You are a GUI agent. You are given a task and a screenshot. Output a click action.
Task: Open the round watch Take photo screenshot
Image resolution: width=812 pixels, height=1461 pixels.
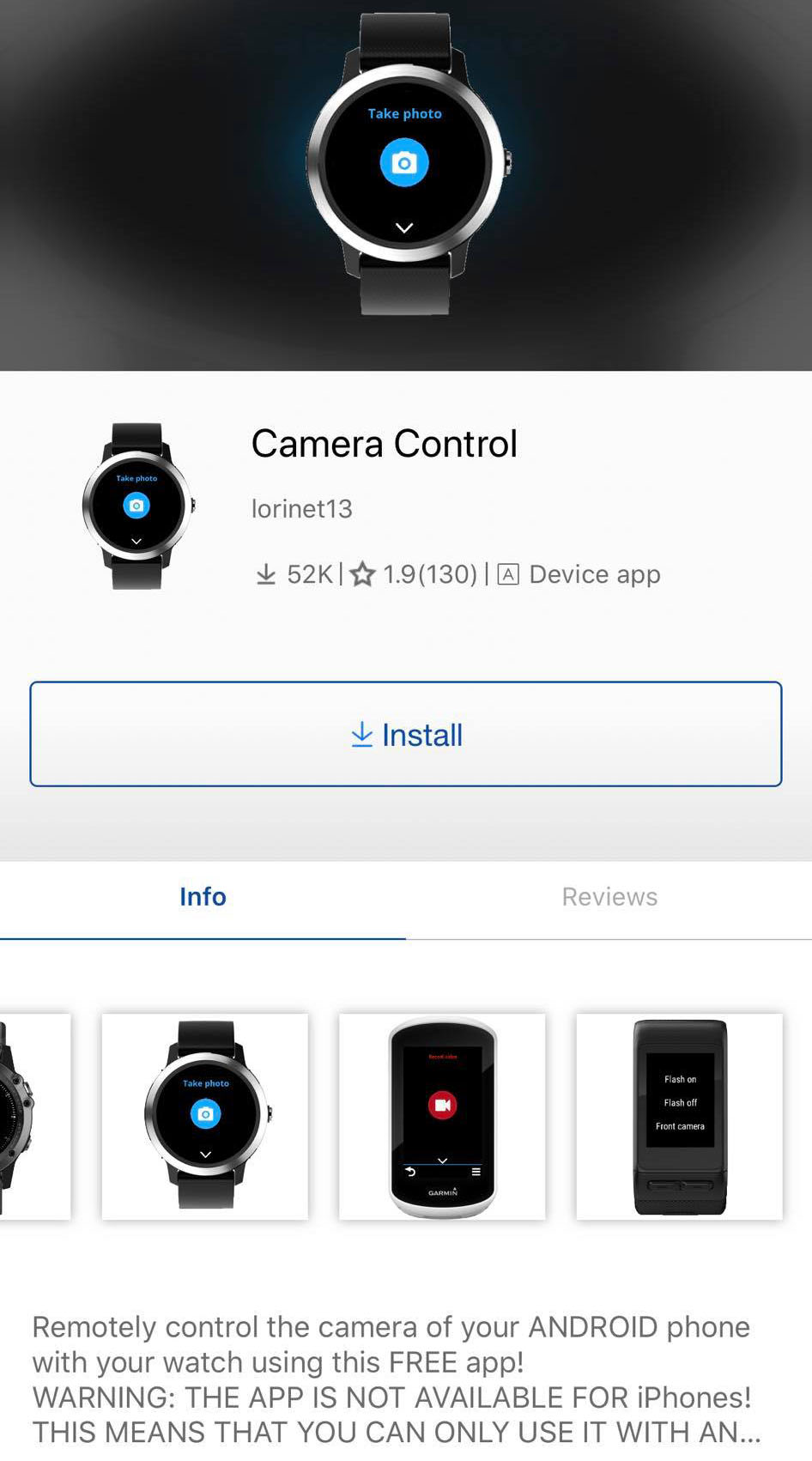(x=205, y=1116)
